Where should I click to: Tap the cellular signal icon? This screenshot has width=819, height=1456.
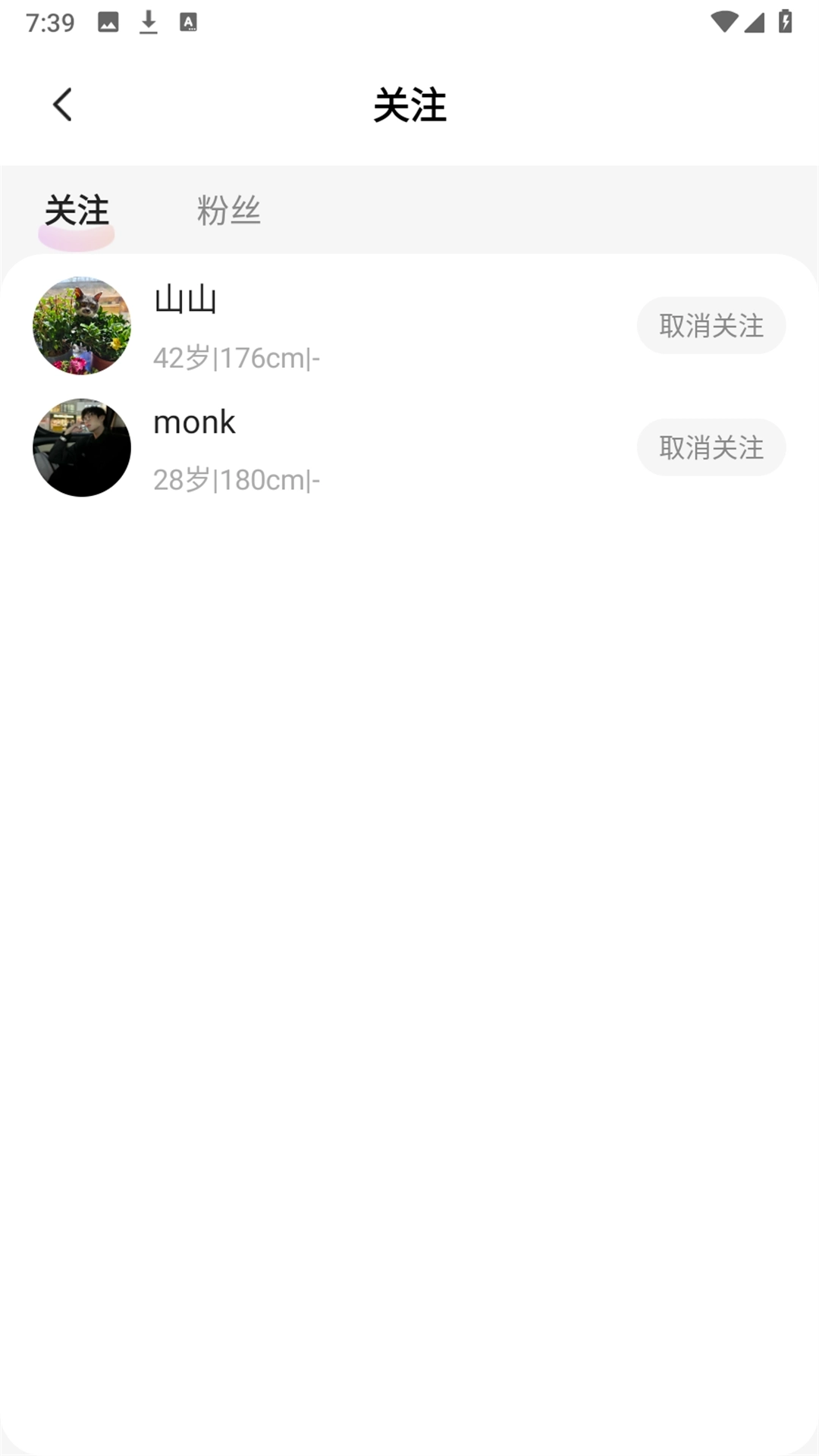756,21
